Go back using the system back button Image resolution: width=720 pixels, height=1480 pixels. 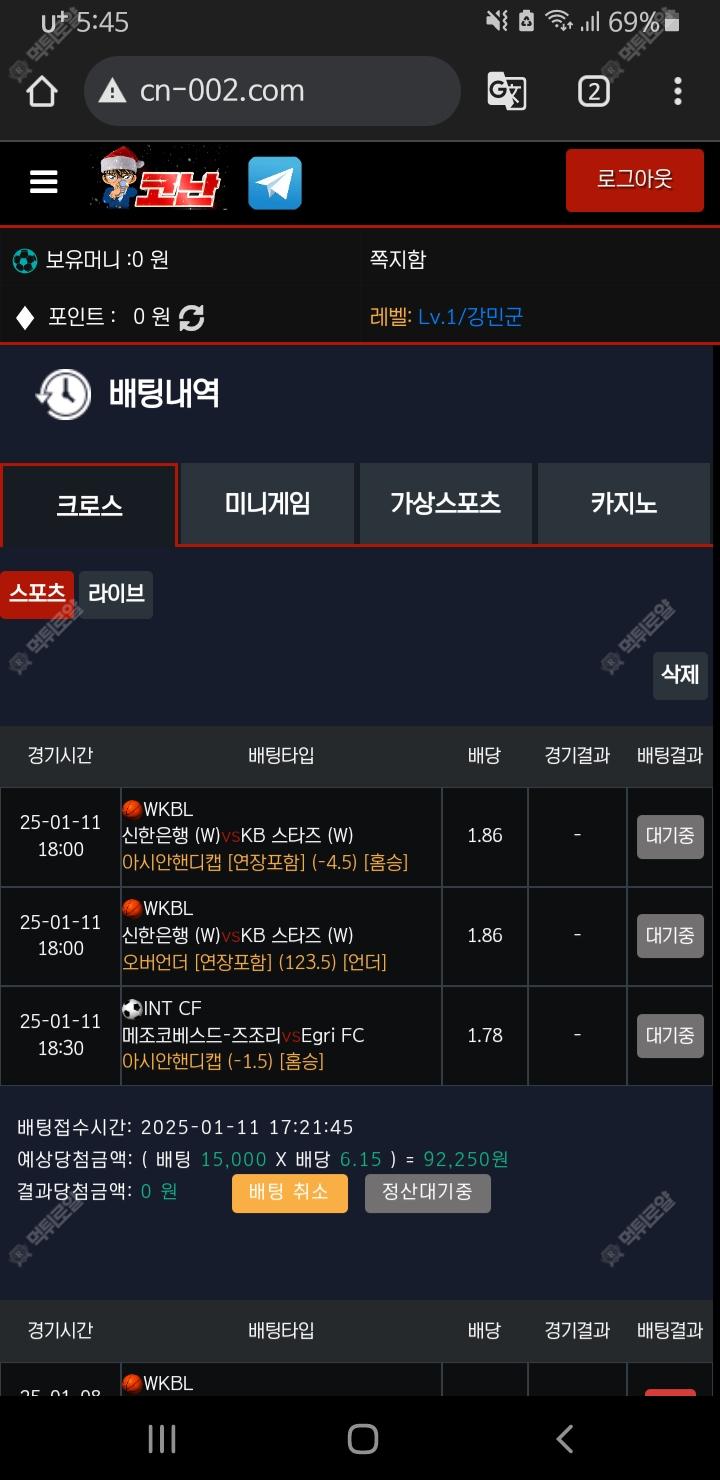pyautogui.click(x=564, y=1439)
